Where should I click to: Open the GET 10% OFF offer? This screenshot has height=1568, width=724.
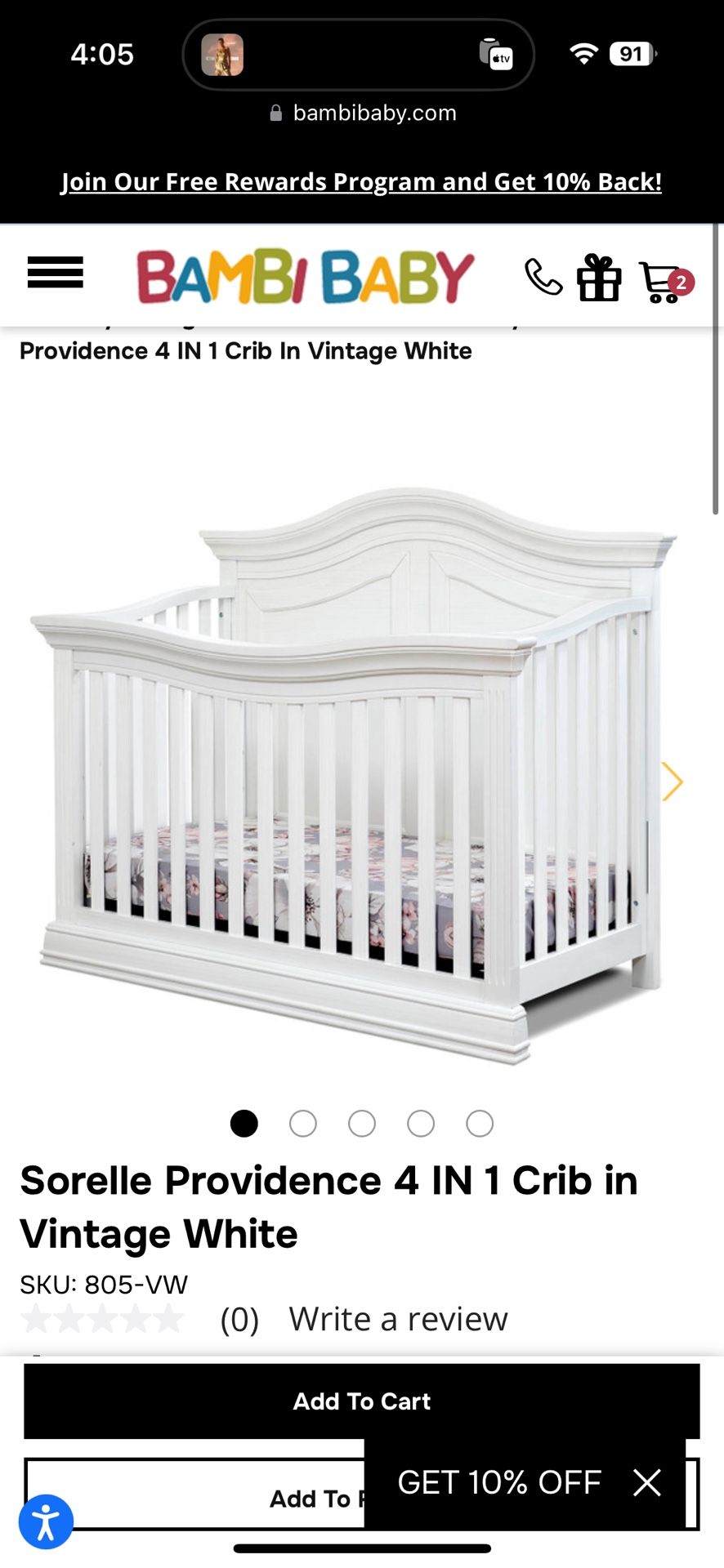[498, 1482]
